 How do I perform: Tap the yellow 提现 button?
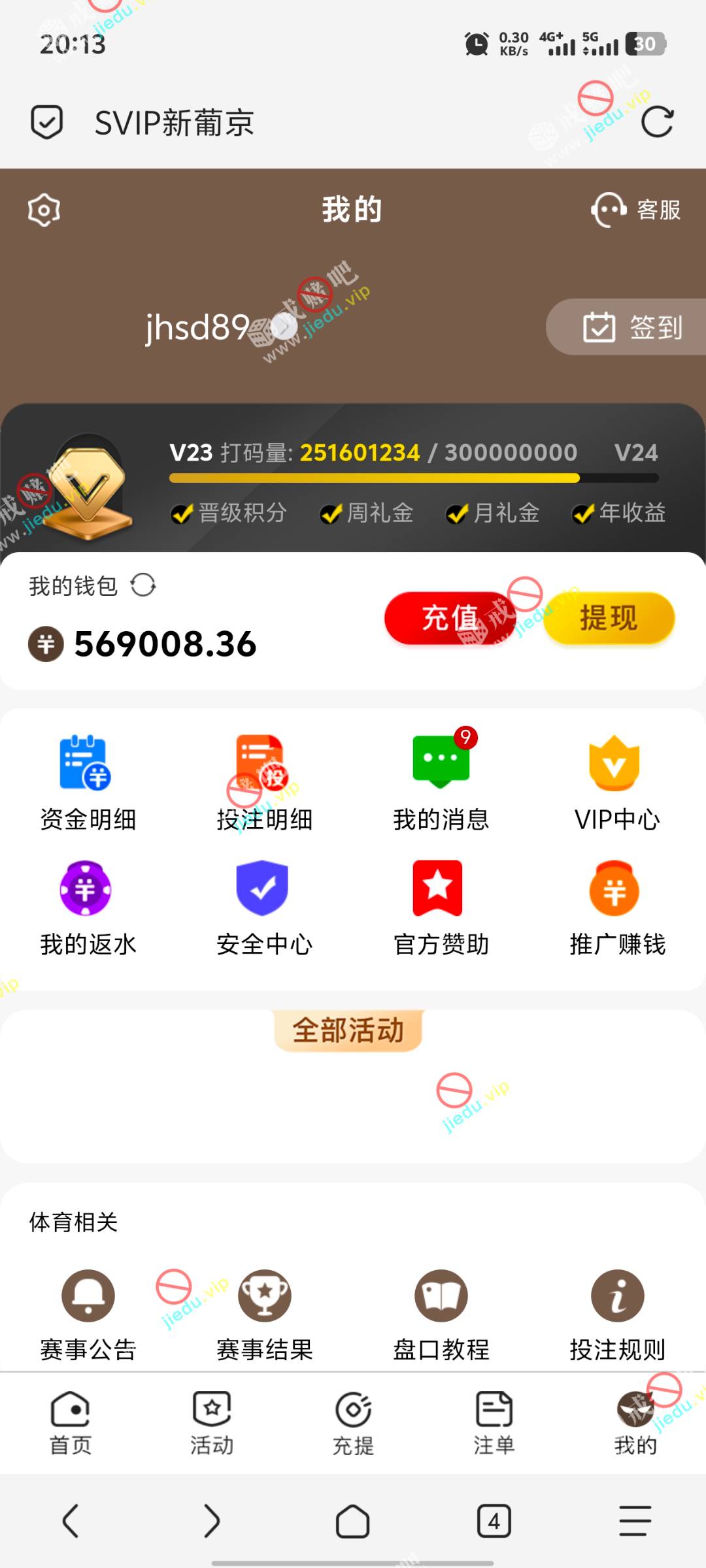point(609,618)
